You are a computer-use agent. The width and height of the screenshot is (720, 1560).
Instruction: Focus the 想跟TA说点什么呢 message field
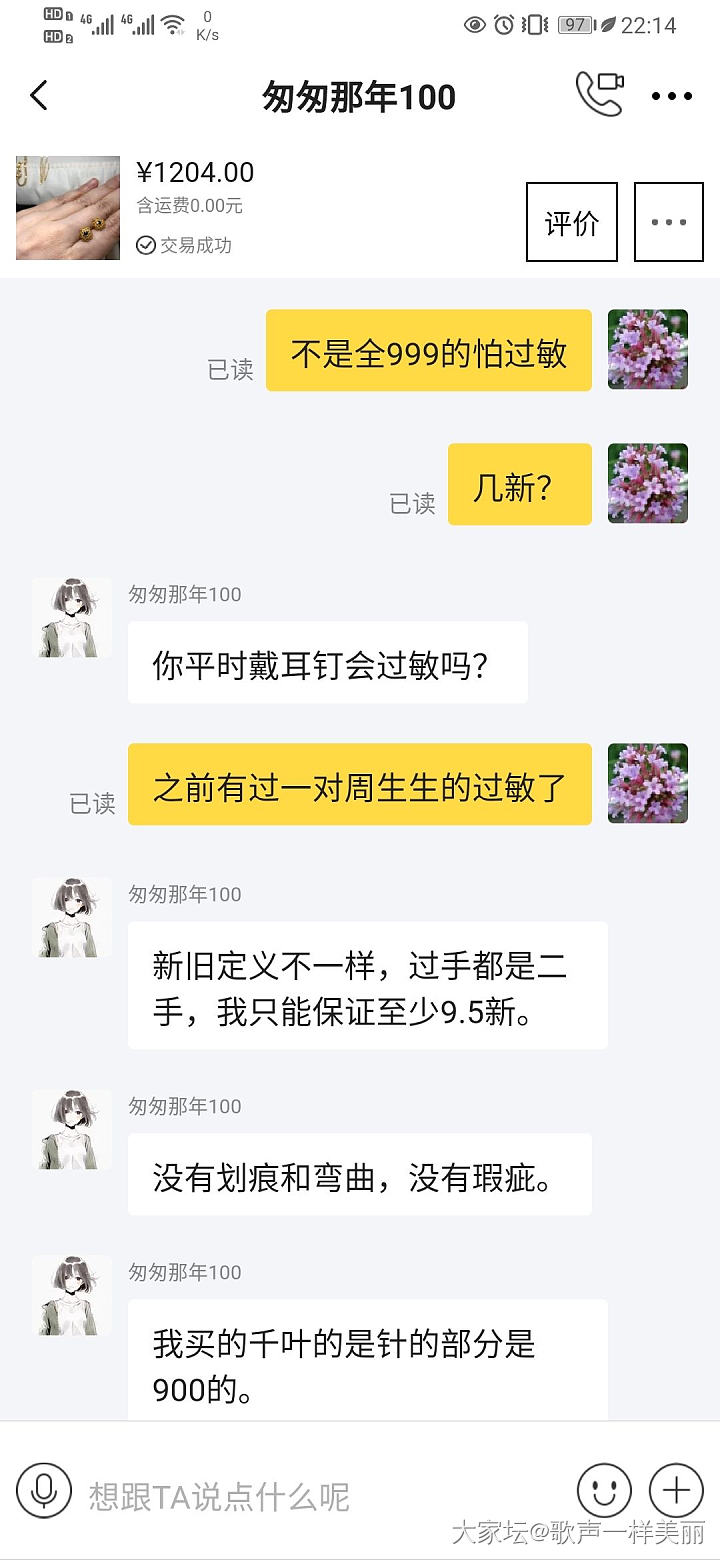[320, 1495]
